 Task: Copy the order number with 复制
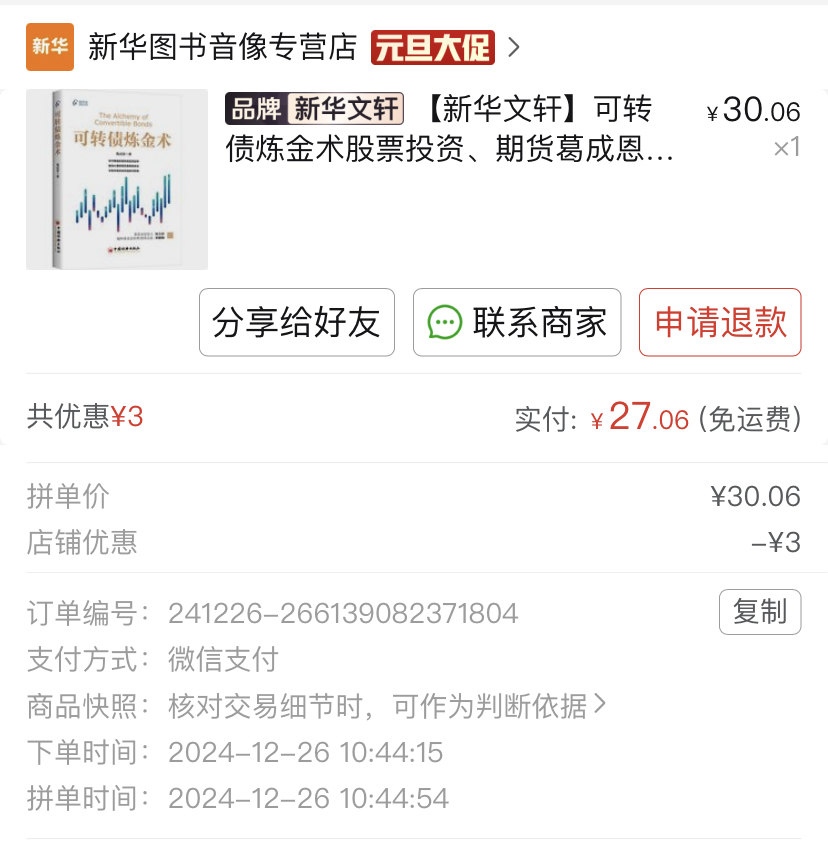click(x=760, y=612)
